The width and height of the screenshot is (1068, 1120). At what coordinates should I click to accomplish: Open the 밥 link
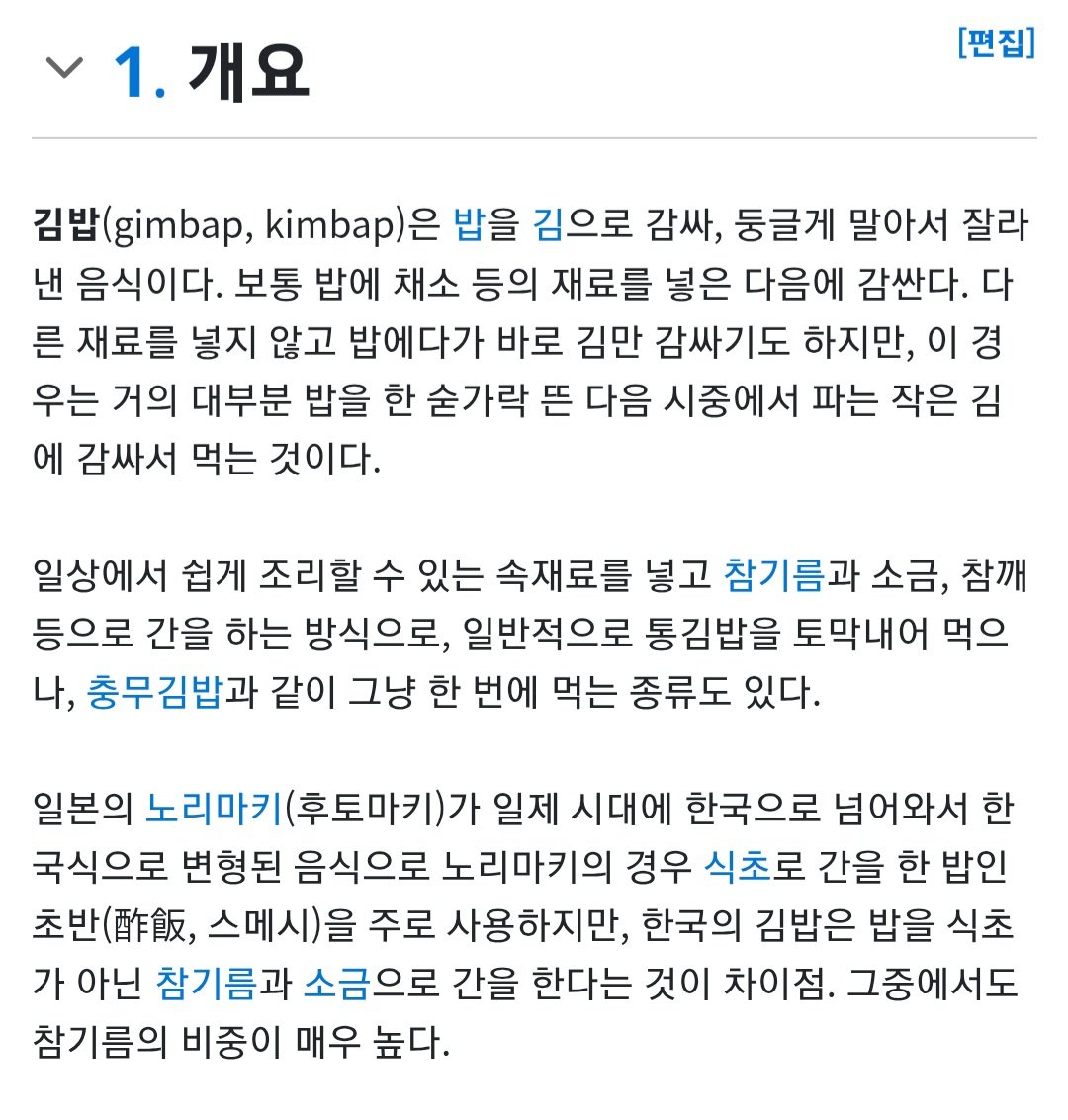click(x=467, y=225)
